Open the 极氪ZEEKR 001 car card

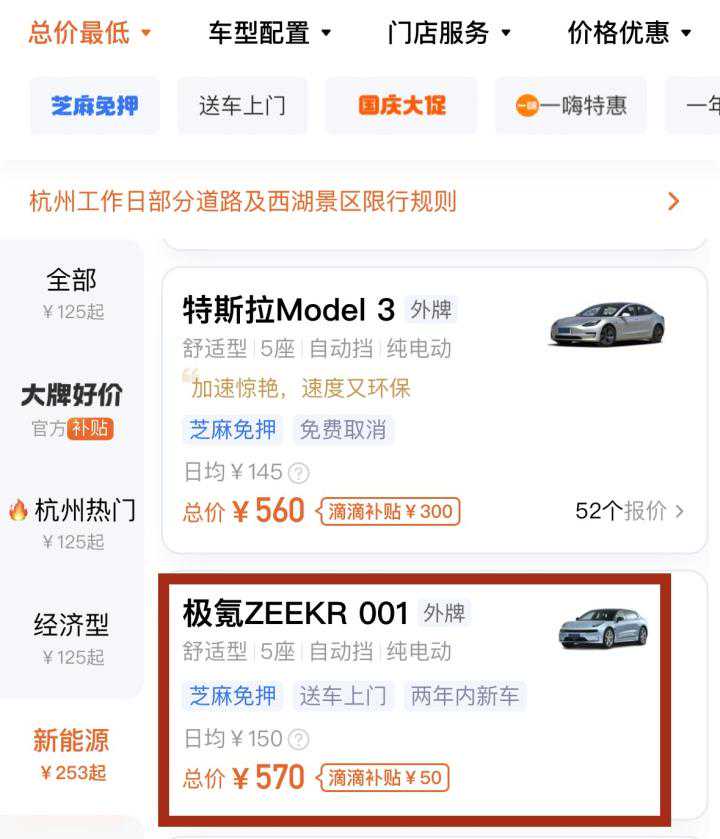coord(400,640)
